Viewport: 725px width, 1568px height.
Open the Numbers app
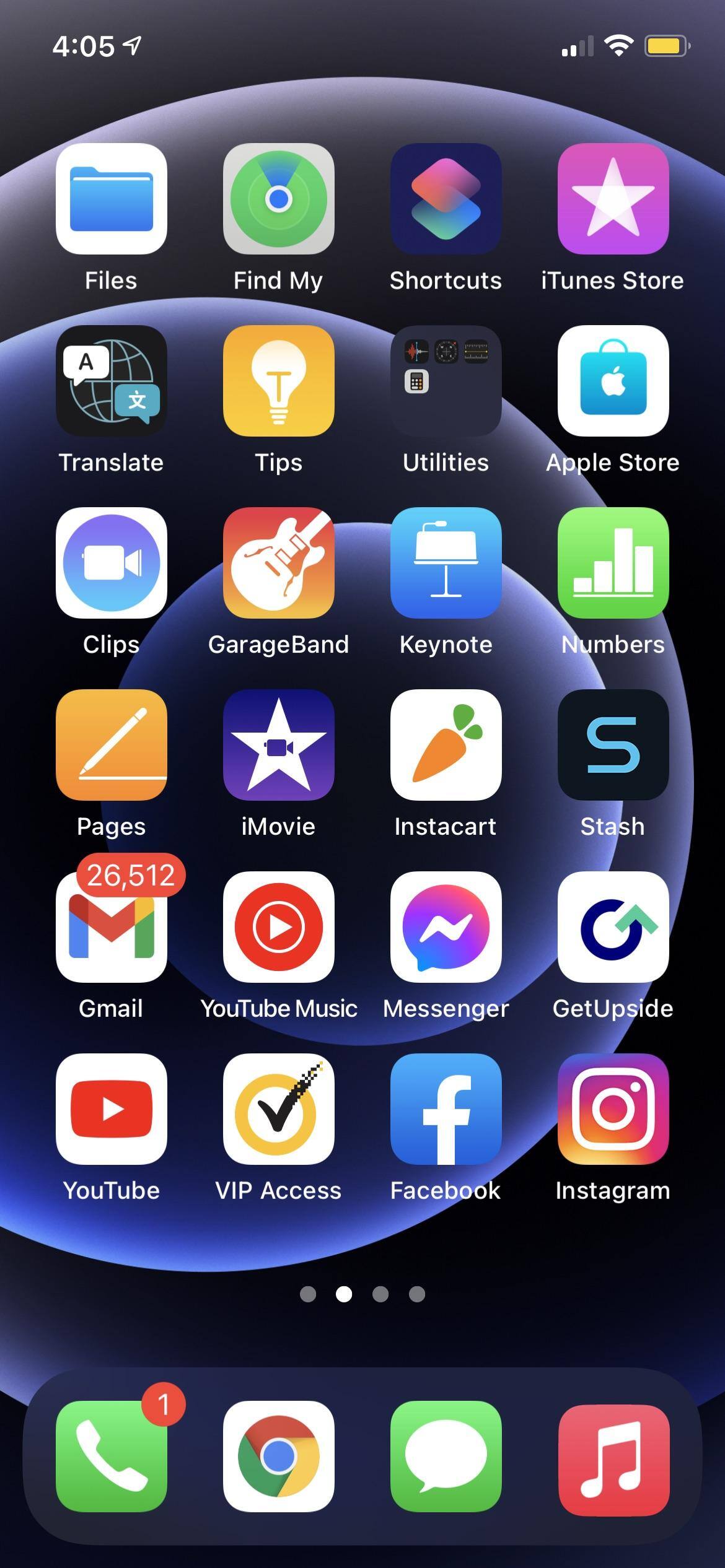pos(613,563)
